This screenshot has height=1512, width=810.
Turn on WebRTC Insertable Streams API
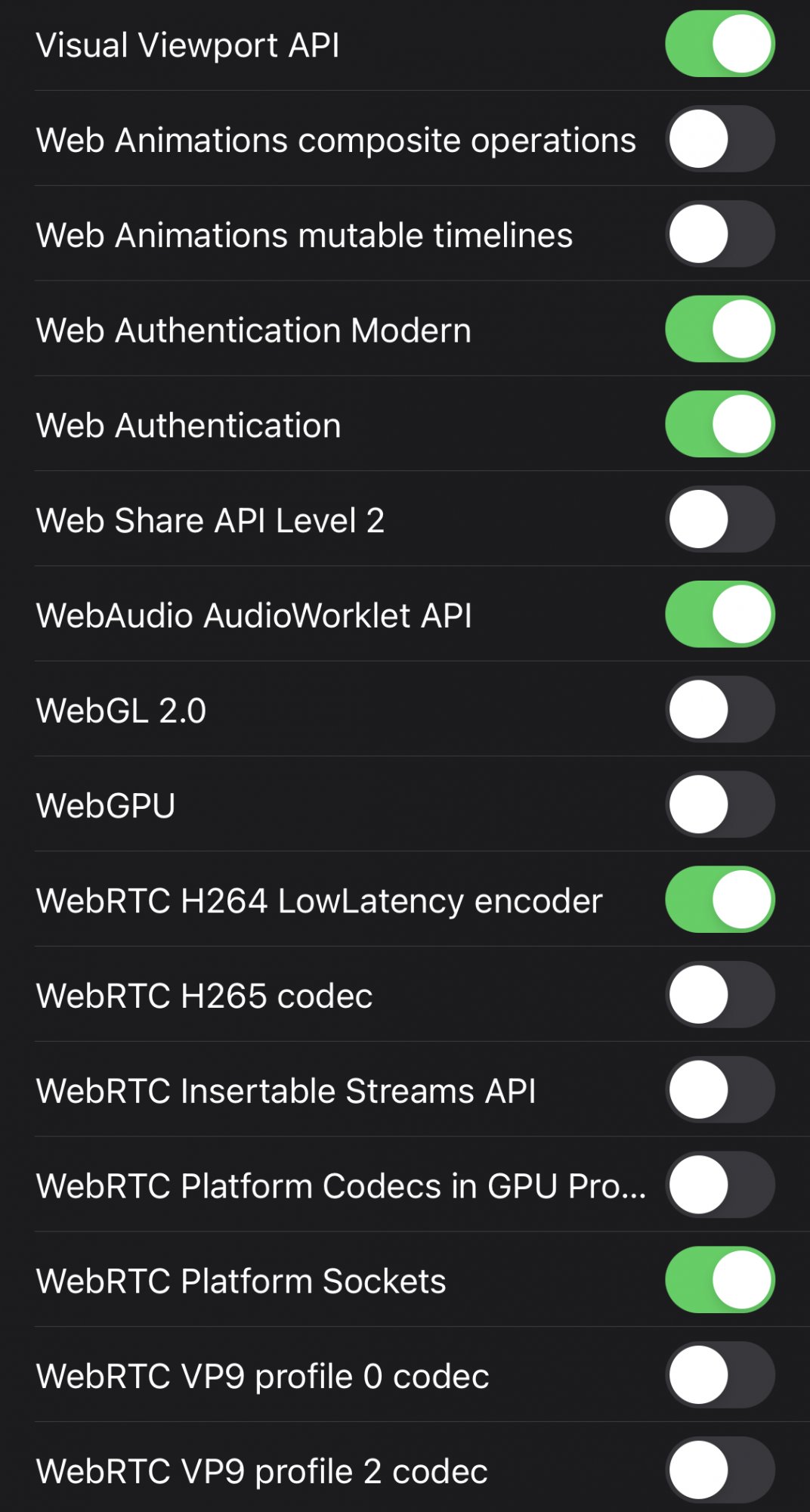719,1090
